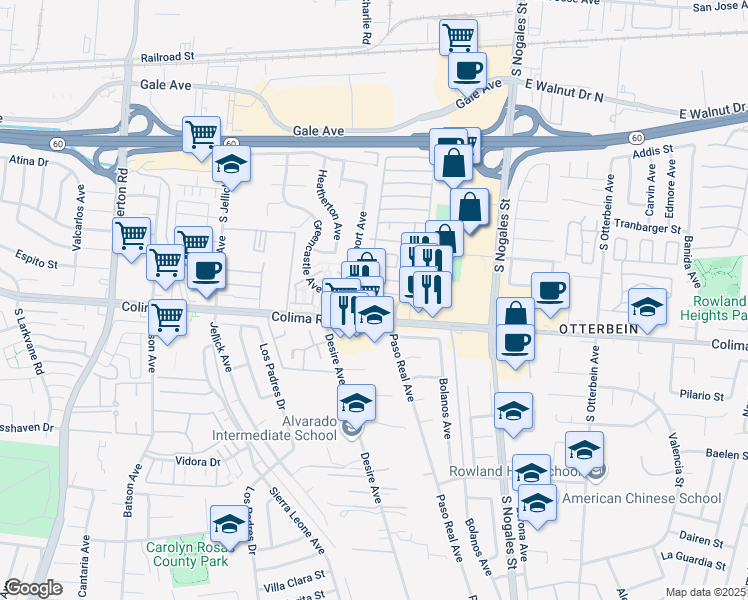Select the school marker beside Rowland Heights Park

click(x=646, y=306)
